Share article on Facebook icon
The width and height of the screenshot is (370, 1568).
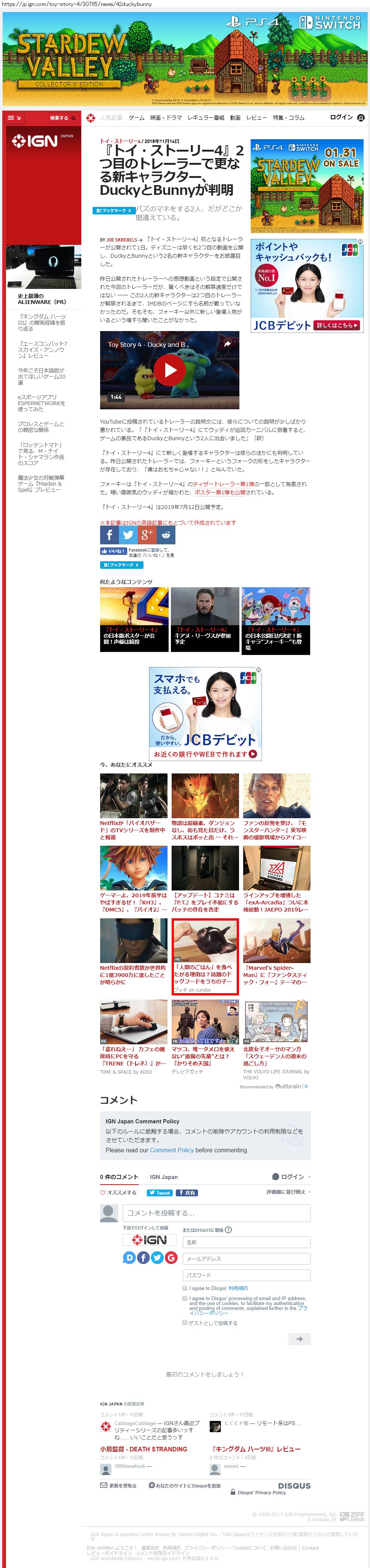(x=109, y=535)
